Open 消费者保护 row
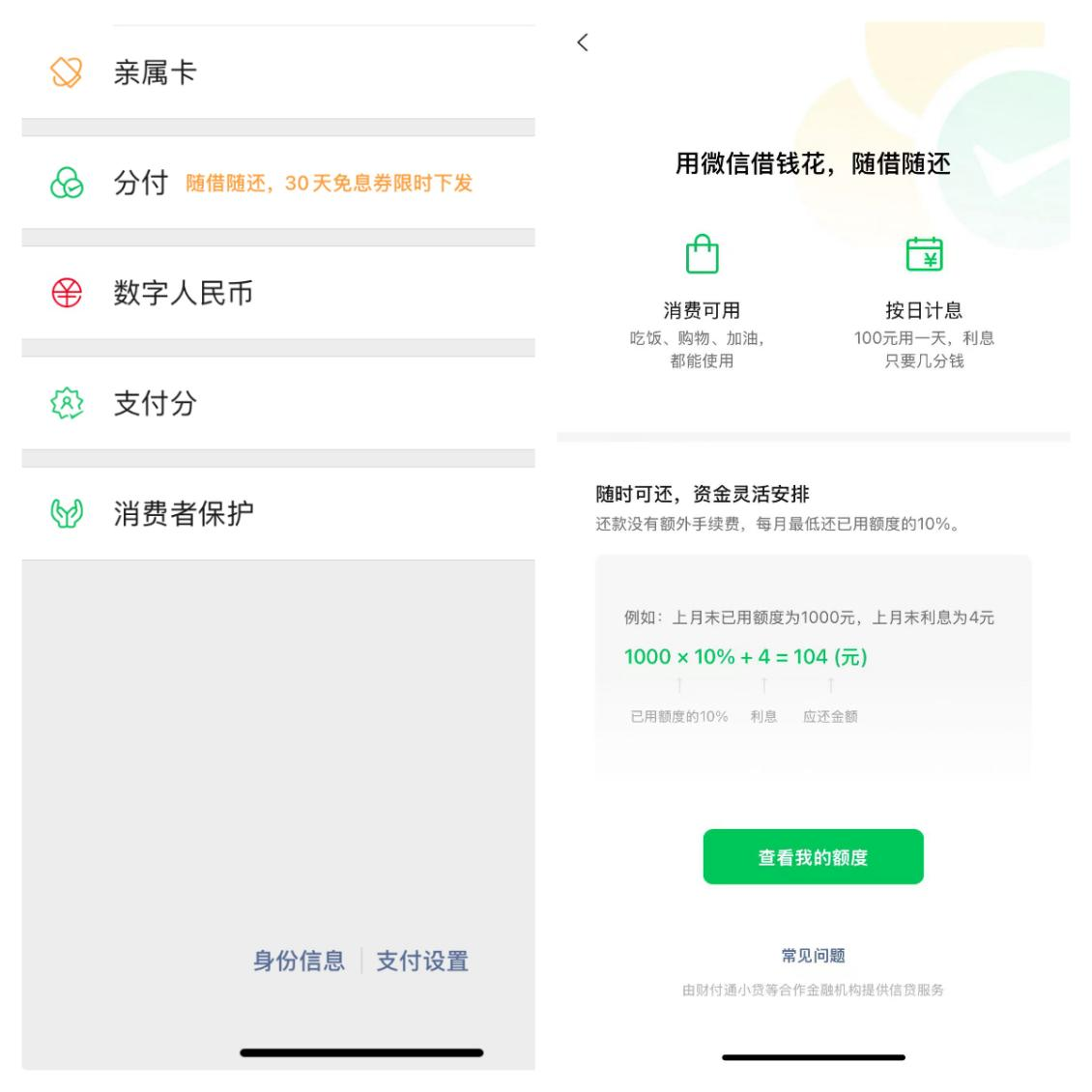Viewport: 1092px width, 1092px height. [184, 513]
